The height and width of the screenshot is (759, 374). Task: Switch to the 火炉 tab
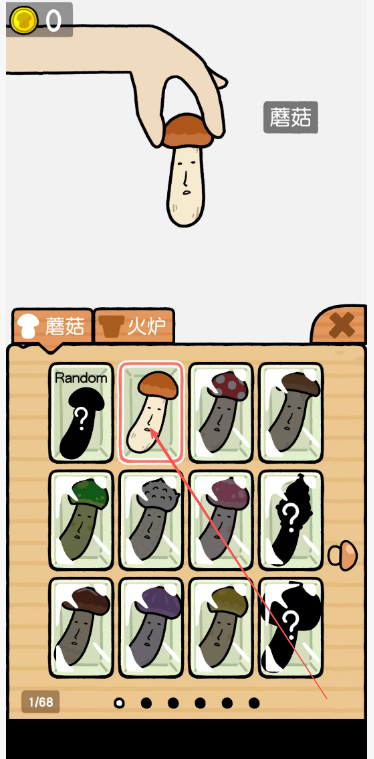(134, 326)
